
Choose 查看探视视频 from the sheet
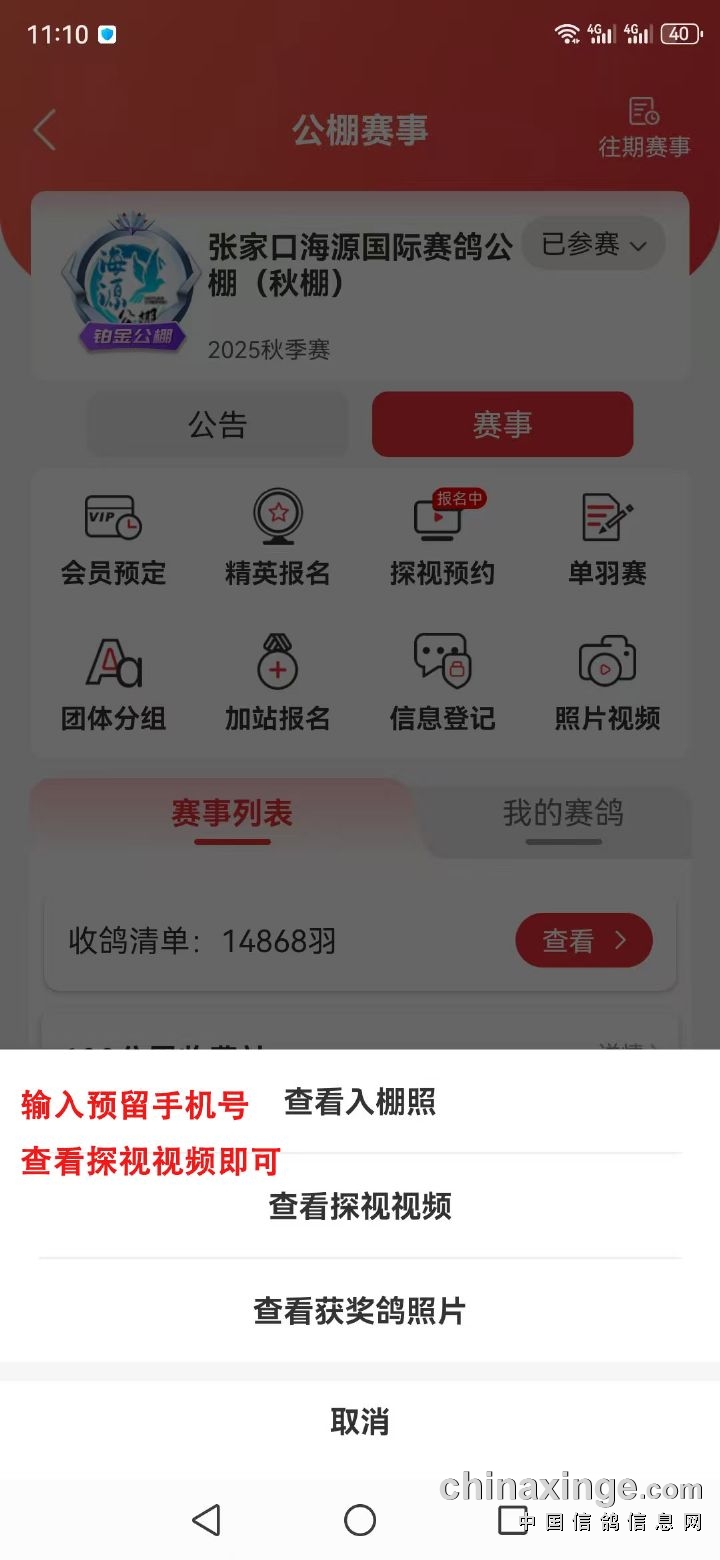(360, 1206)
